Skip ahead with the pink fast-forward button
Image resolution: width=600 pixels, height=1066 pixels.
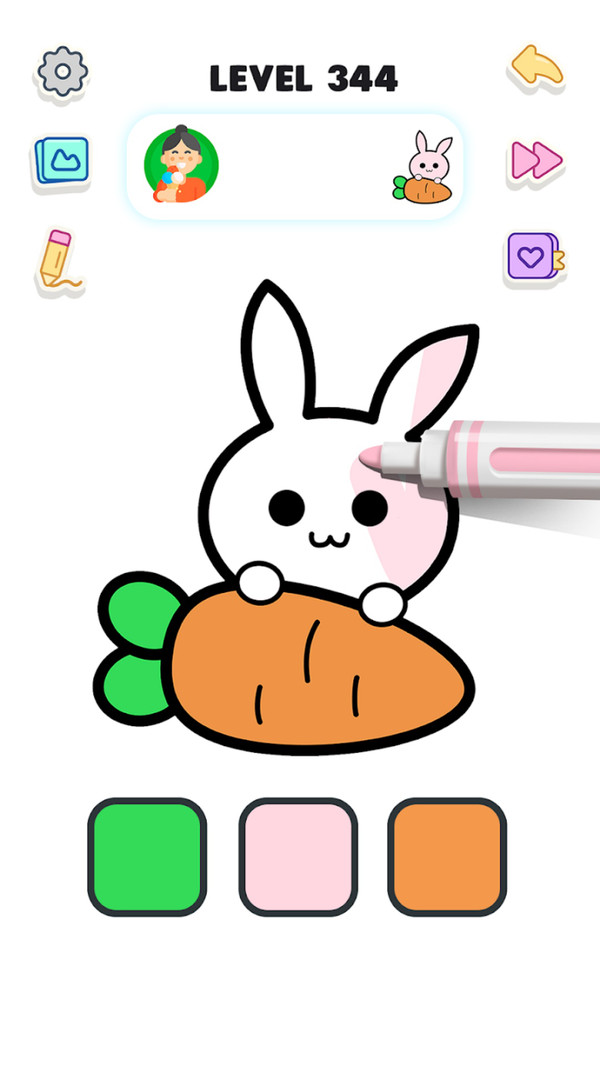click(537, 160)
